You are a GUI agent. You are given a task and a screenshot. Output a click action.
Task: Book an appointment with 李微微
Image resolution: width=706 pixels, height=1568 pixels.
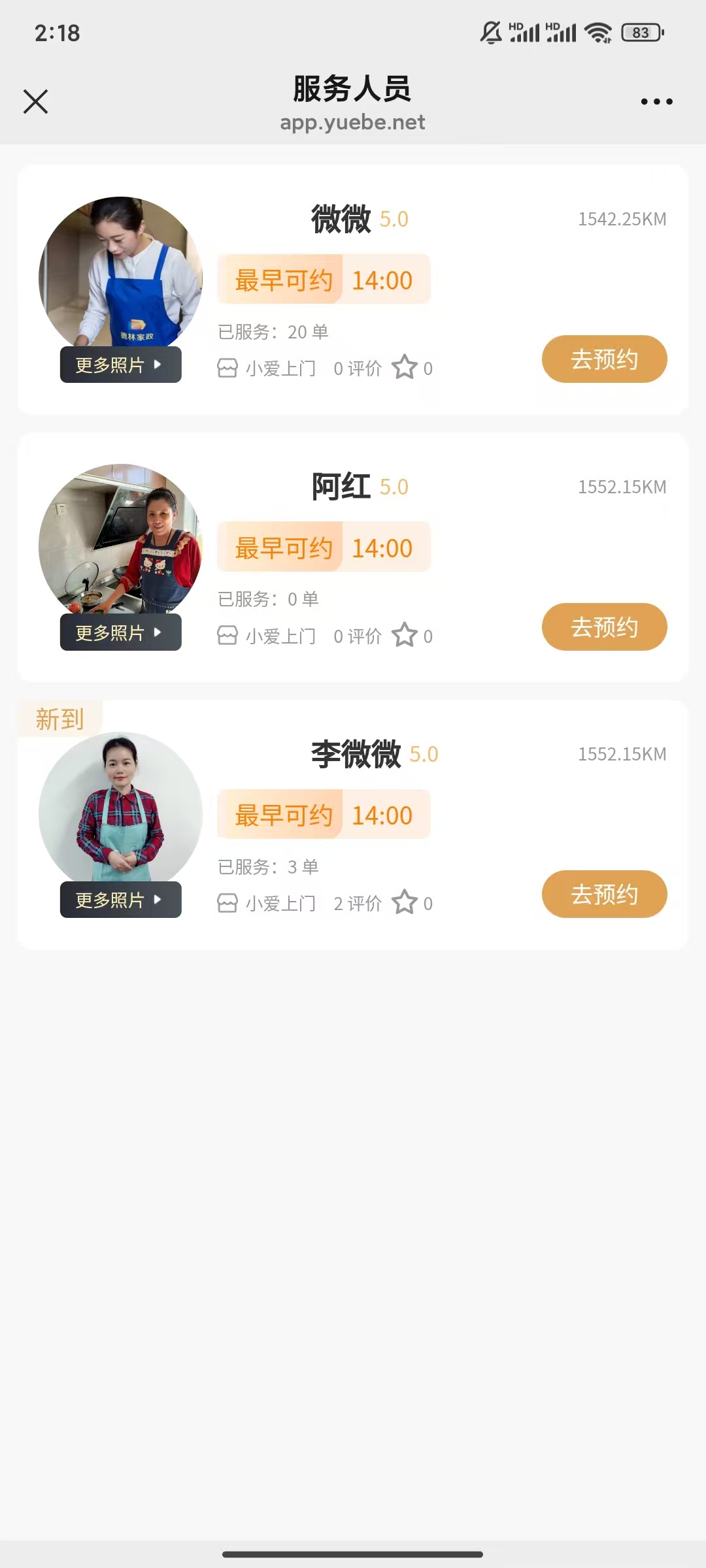pos(604,894)
